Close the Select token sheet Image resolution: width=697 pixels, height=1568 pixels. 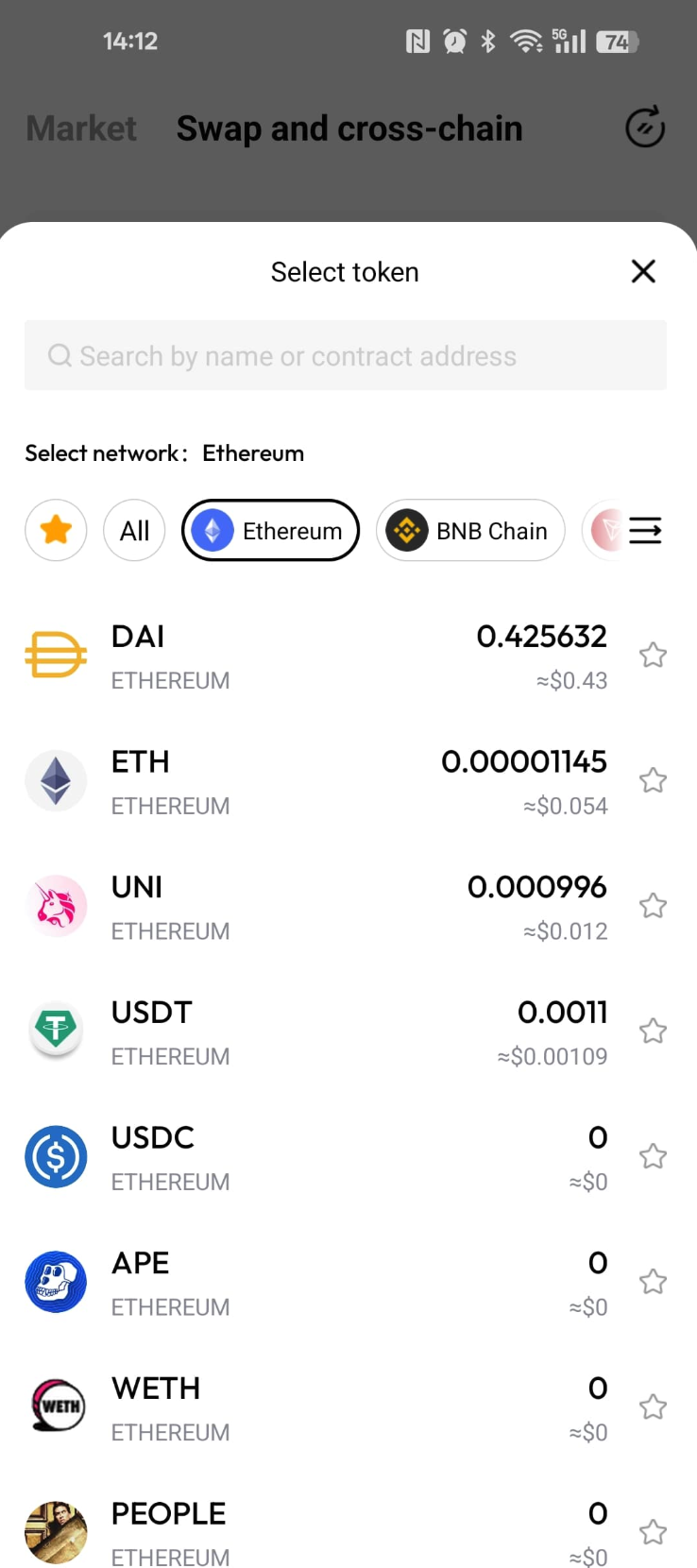pos(643,272)
